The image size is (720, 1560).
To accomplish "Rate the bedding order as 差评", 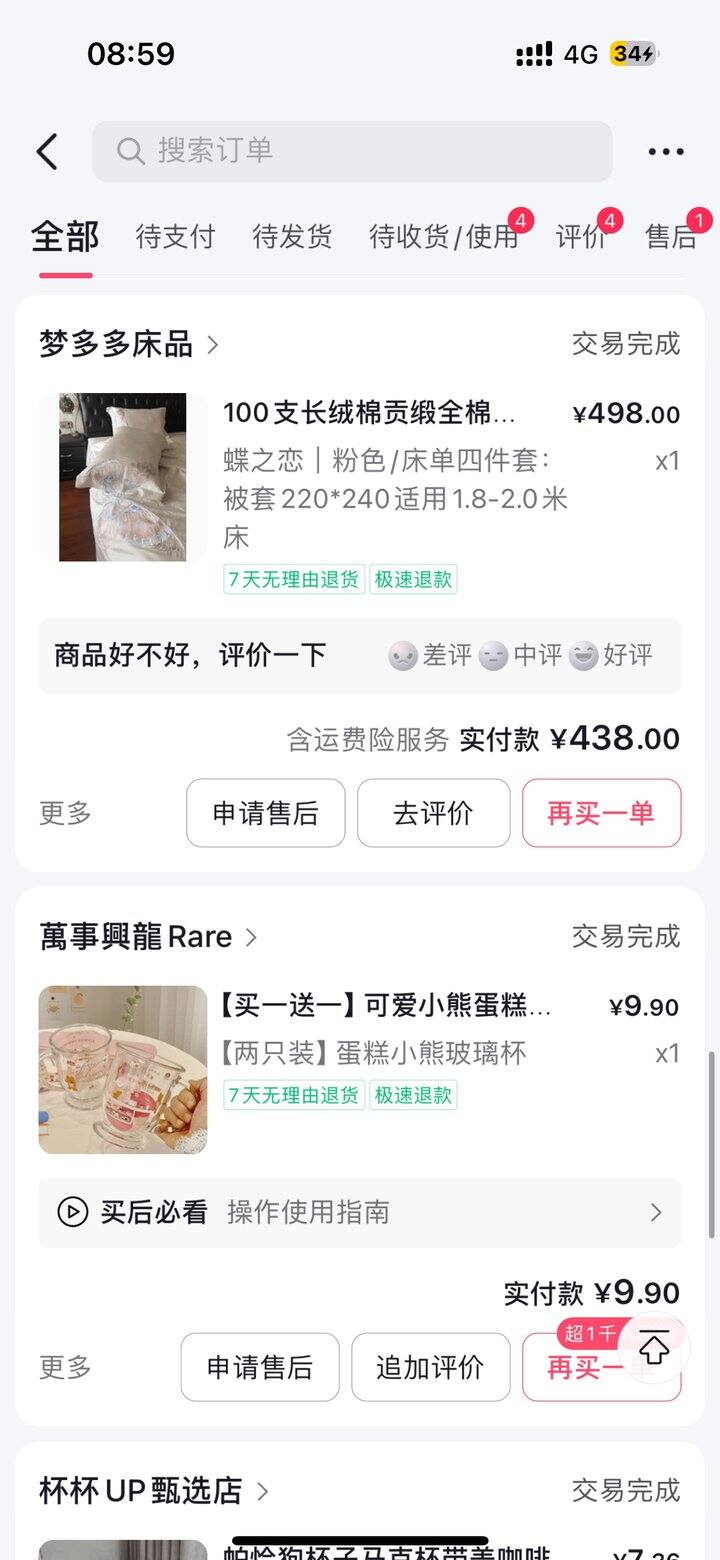I will tap(430, 655).
